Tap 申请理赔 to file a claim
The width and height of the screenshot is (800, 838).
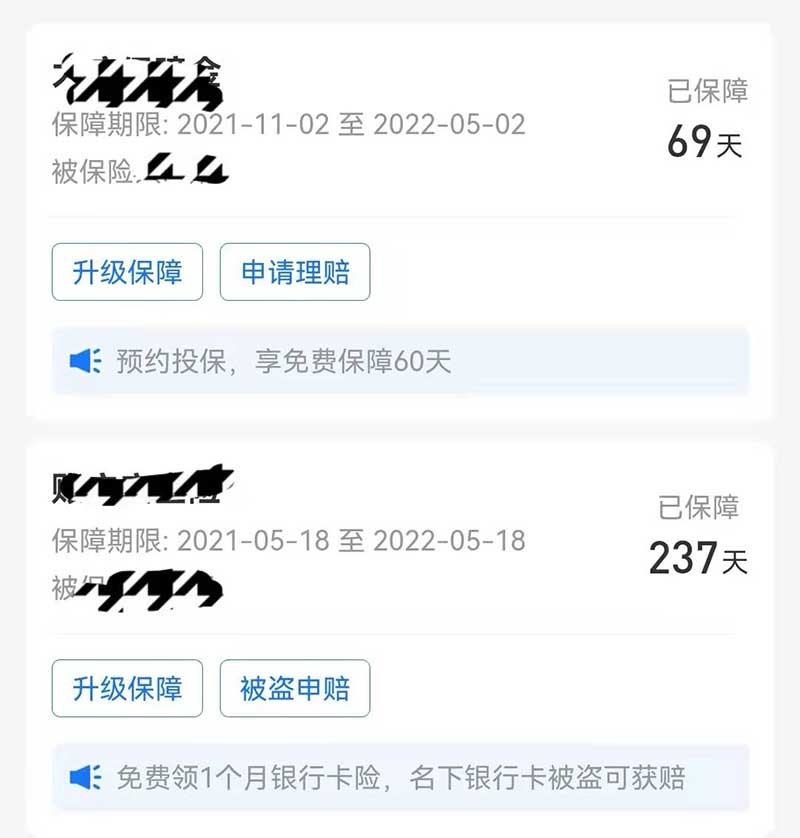tap(295, 272)
